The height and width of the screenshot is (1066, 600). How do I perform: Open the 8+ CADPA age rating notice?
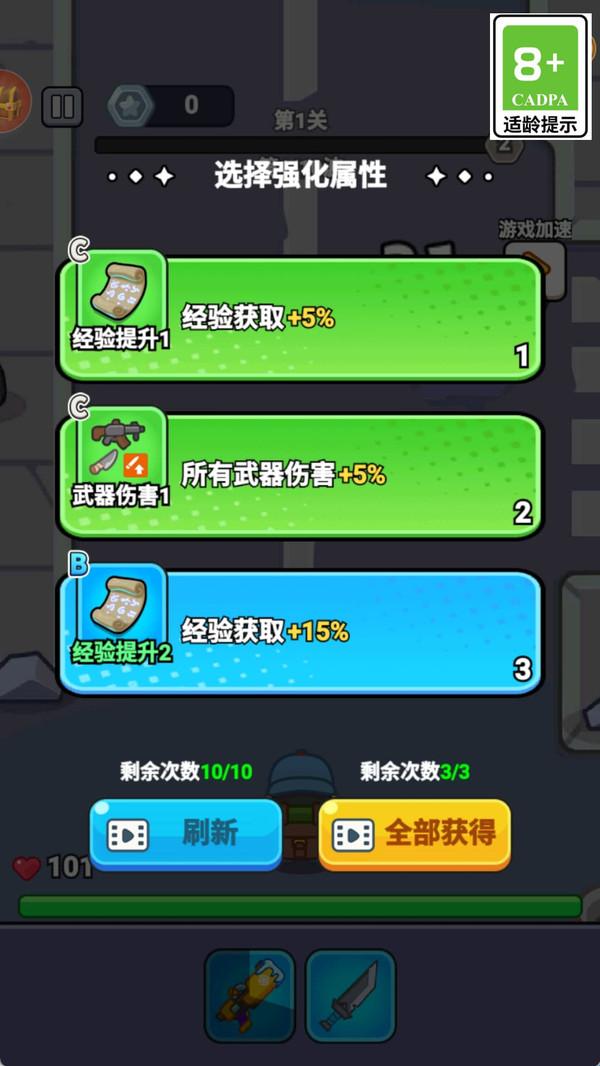(540, 76)
